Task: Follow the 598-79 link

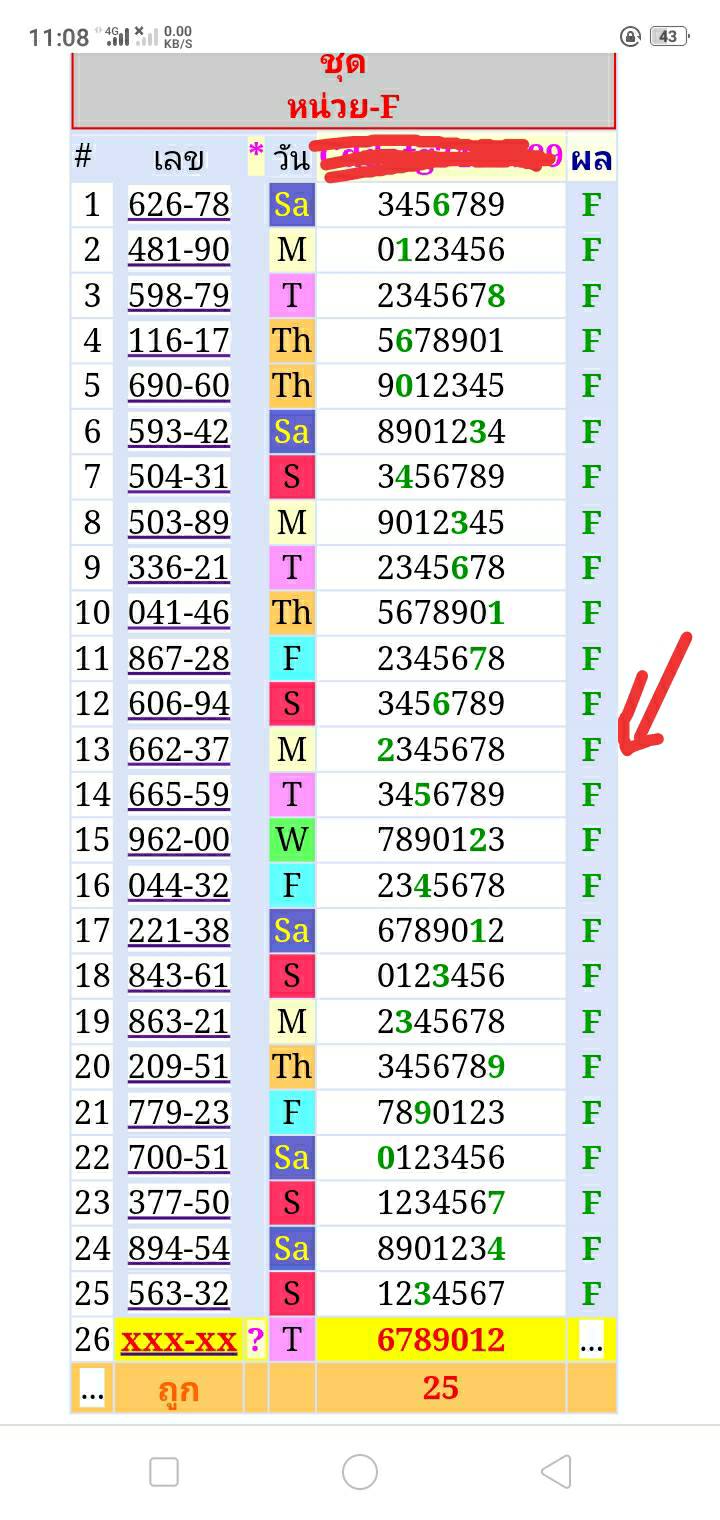Action: tap(179, 296)
